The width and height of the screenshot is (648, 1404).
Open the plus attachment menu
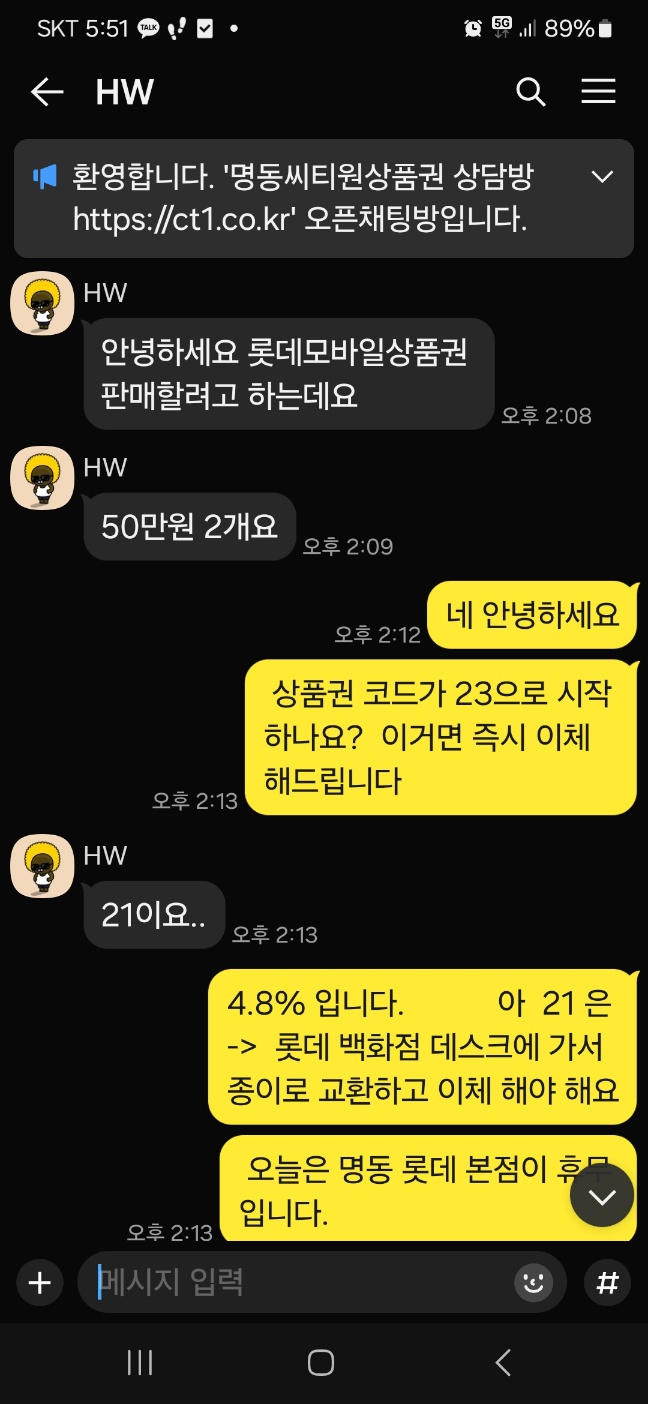point(40,1283)
